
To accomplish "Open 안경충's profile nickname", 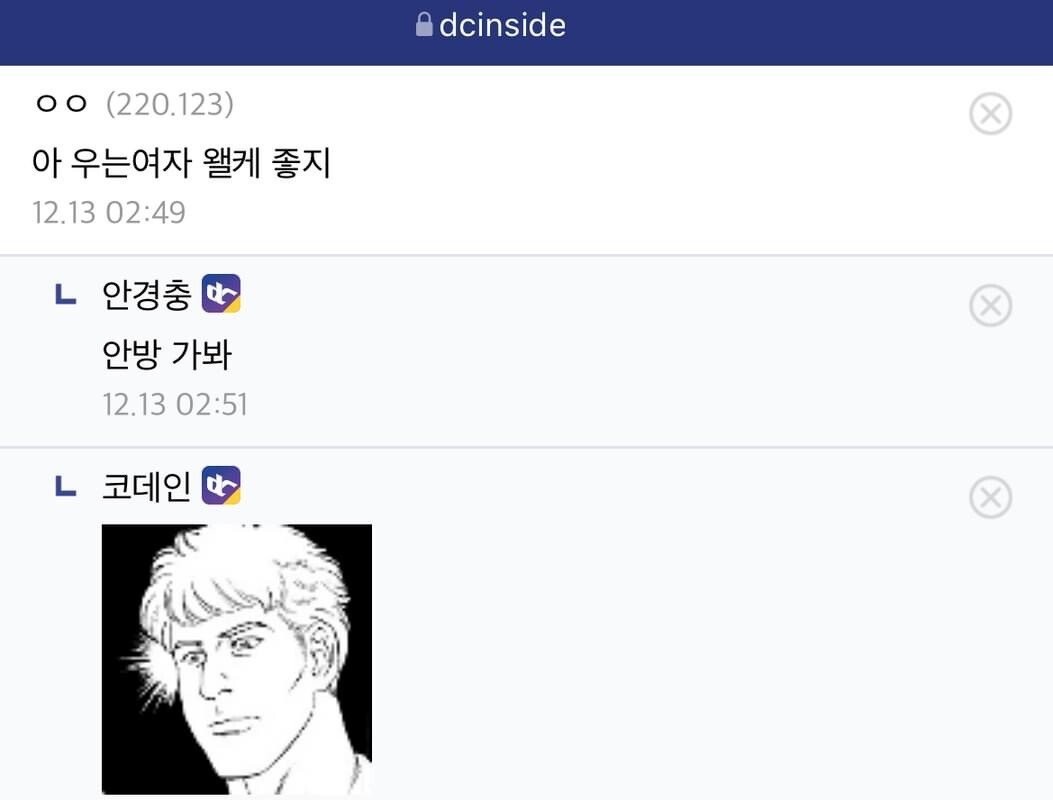I will (146, 295).
